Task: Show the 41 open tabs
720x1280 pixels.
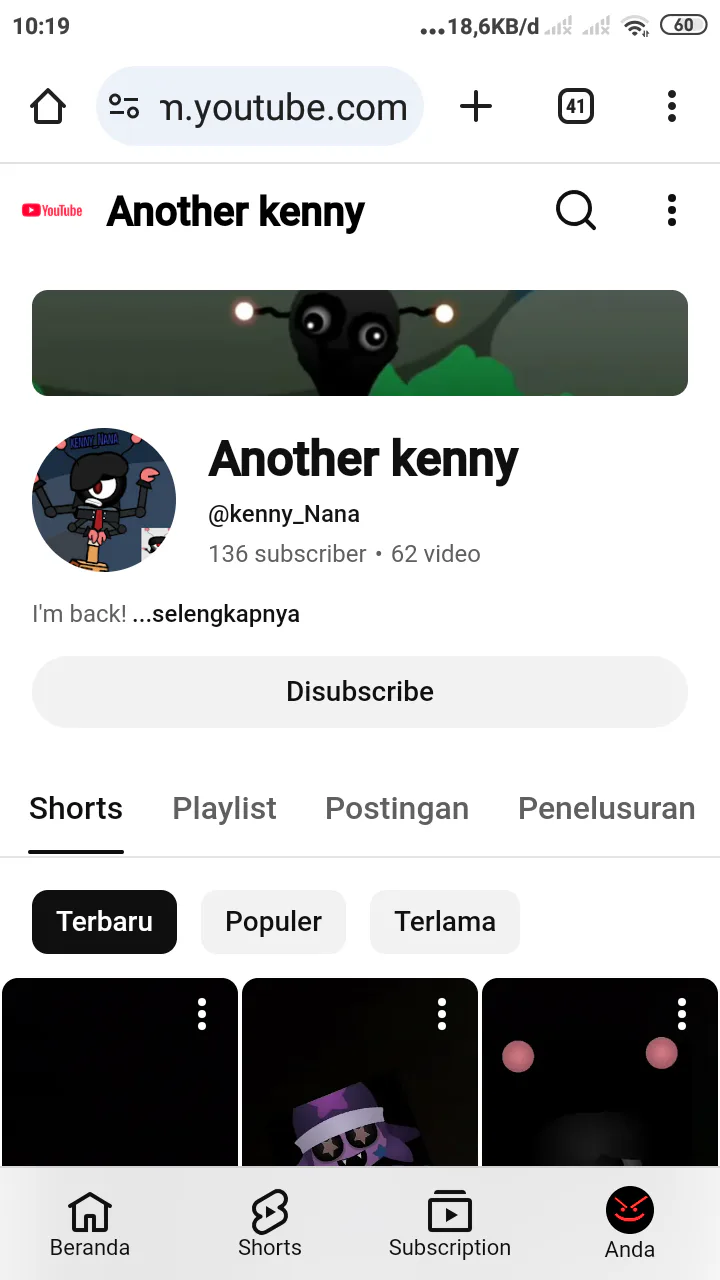Action: pyautogui.click(x=576, y=106)
